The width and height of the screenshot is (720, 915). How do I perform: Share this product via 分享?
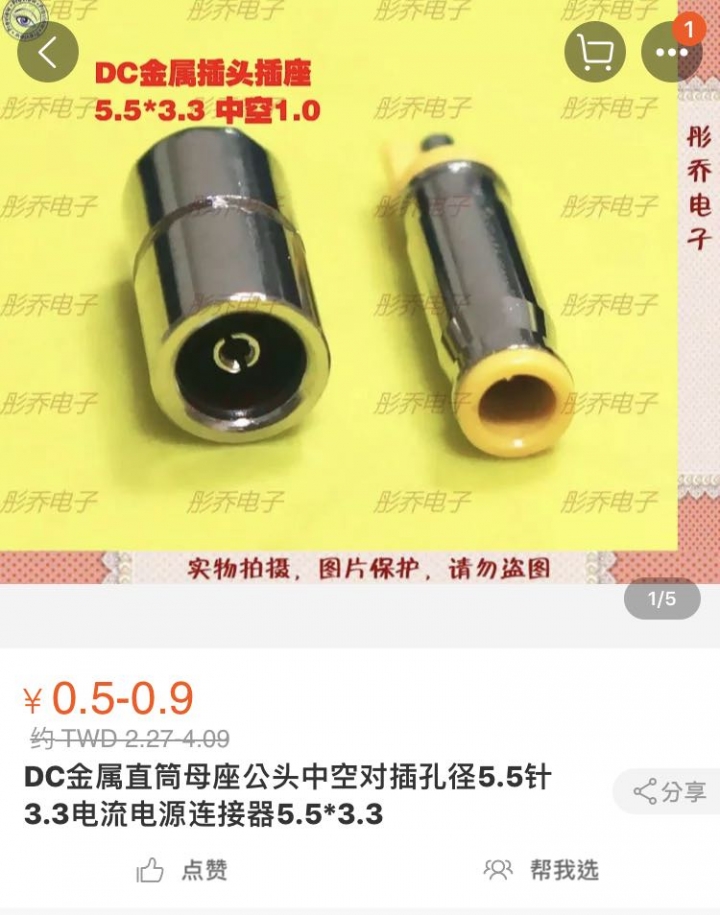coord(670,792)
